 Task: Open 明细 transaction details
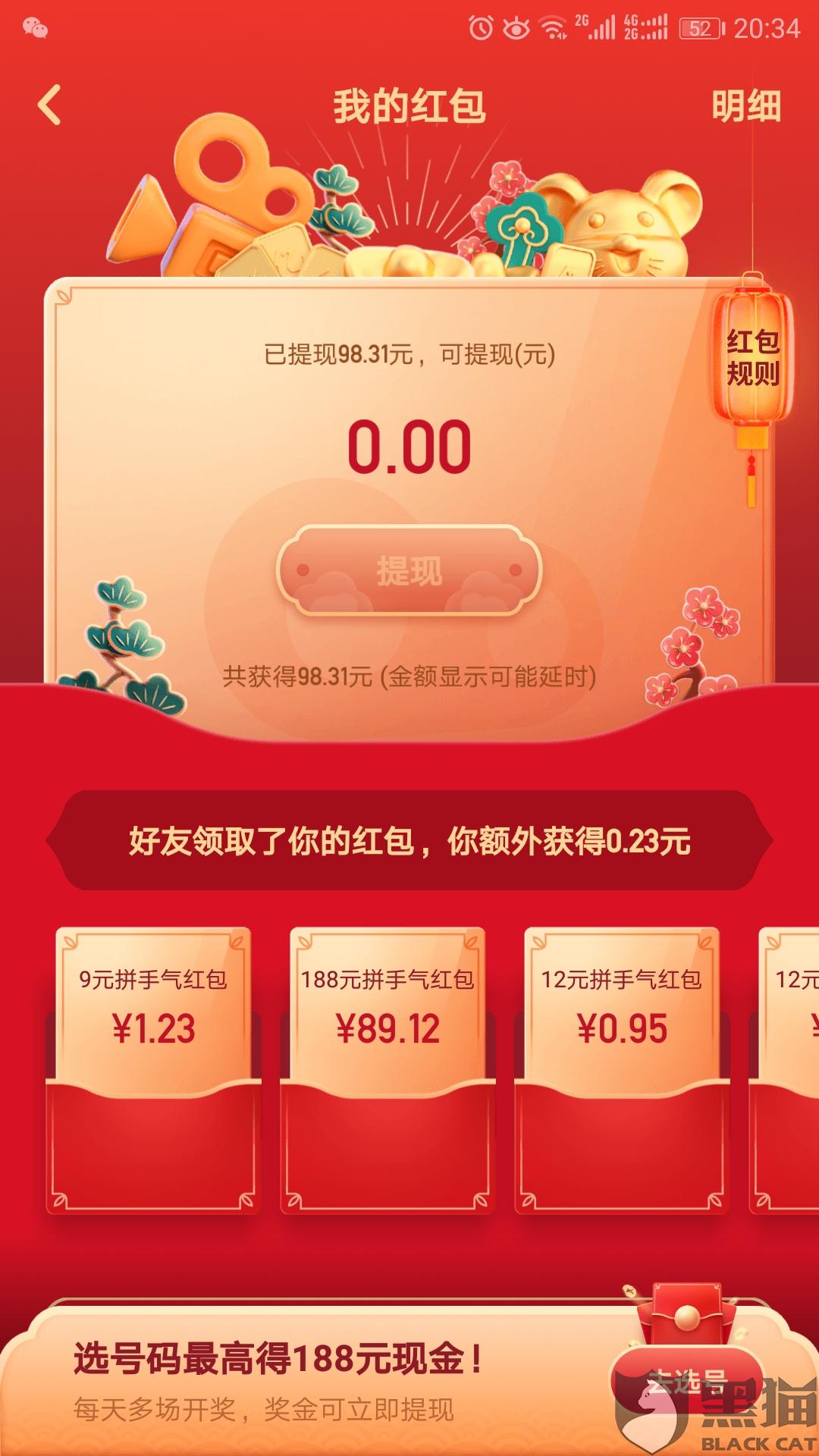click(746, 105)
